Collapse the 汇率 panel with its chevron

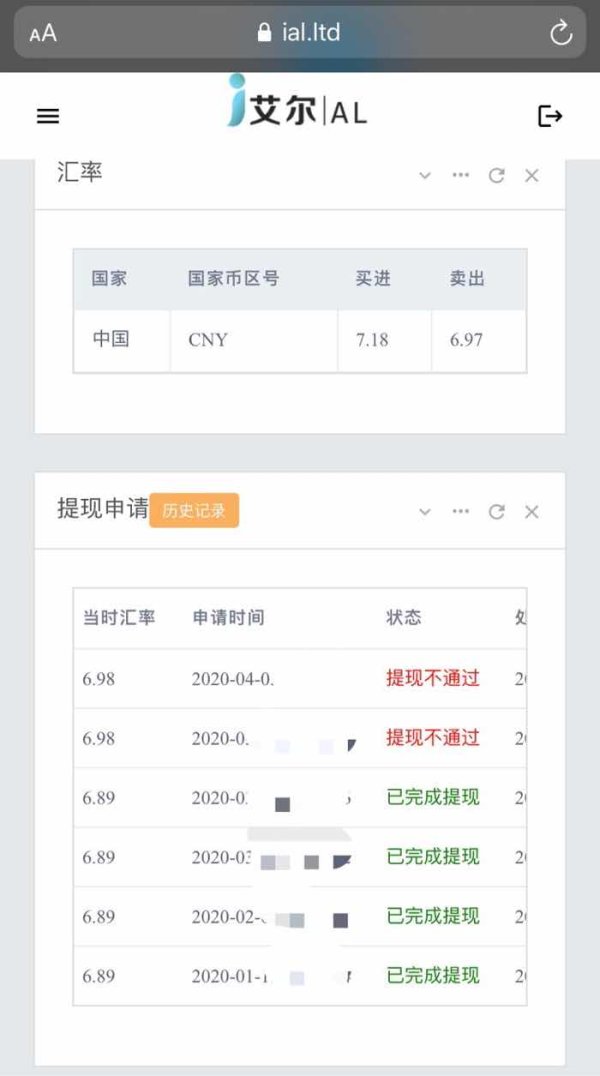[x=425, y=176]
